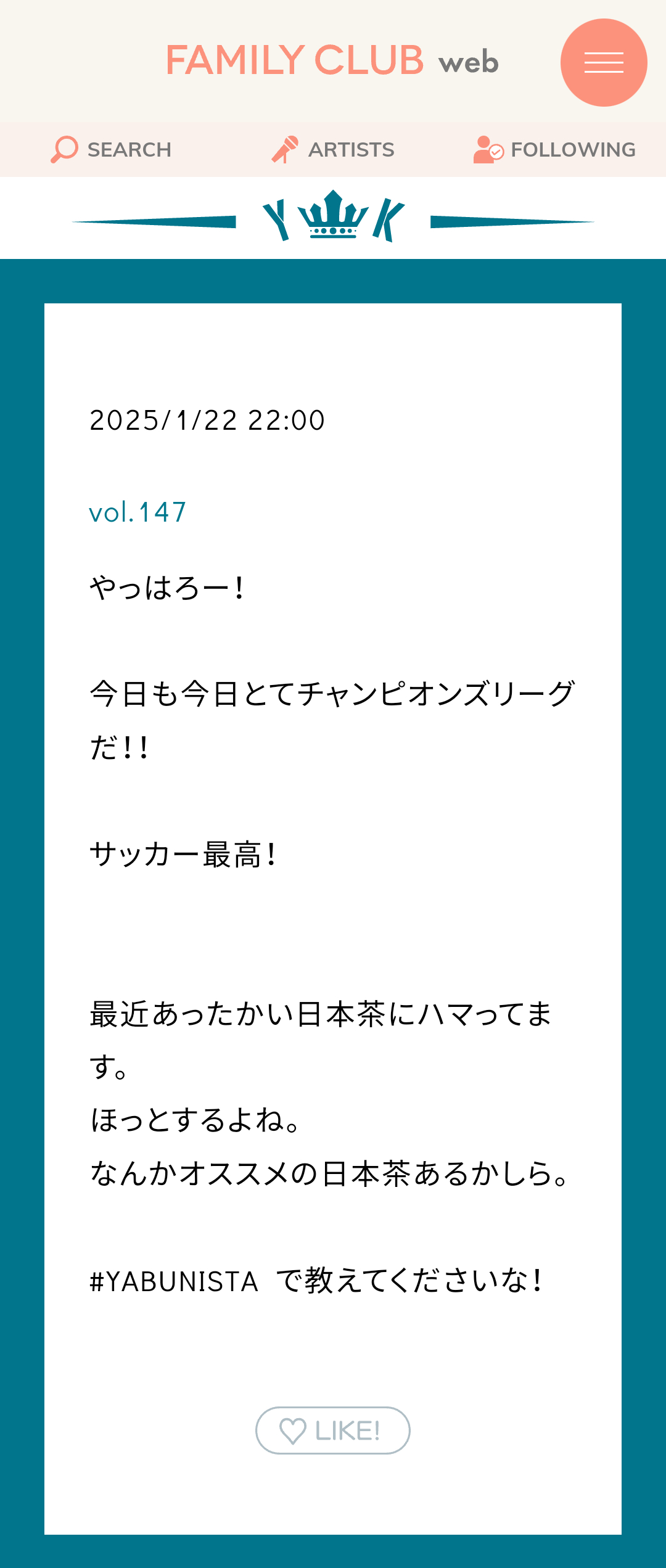Open the SEARCH page
Screen dimensions: 666x1568
tap(129, 149)
